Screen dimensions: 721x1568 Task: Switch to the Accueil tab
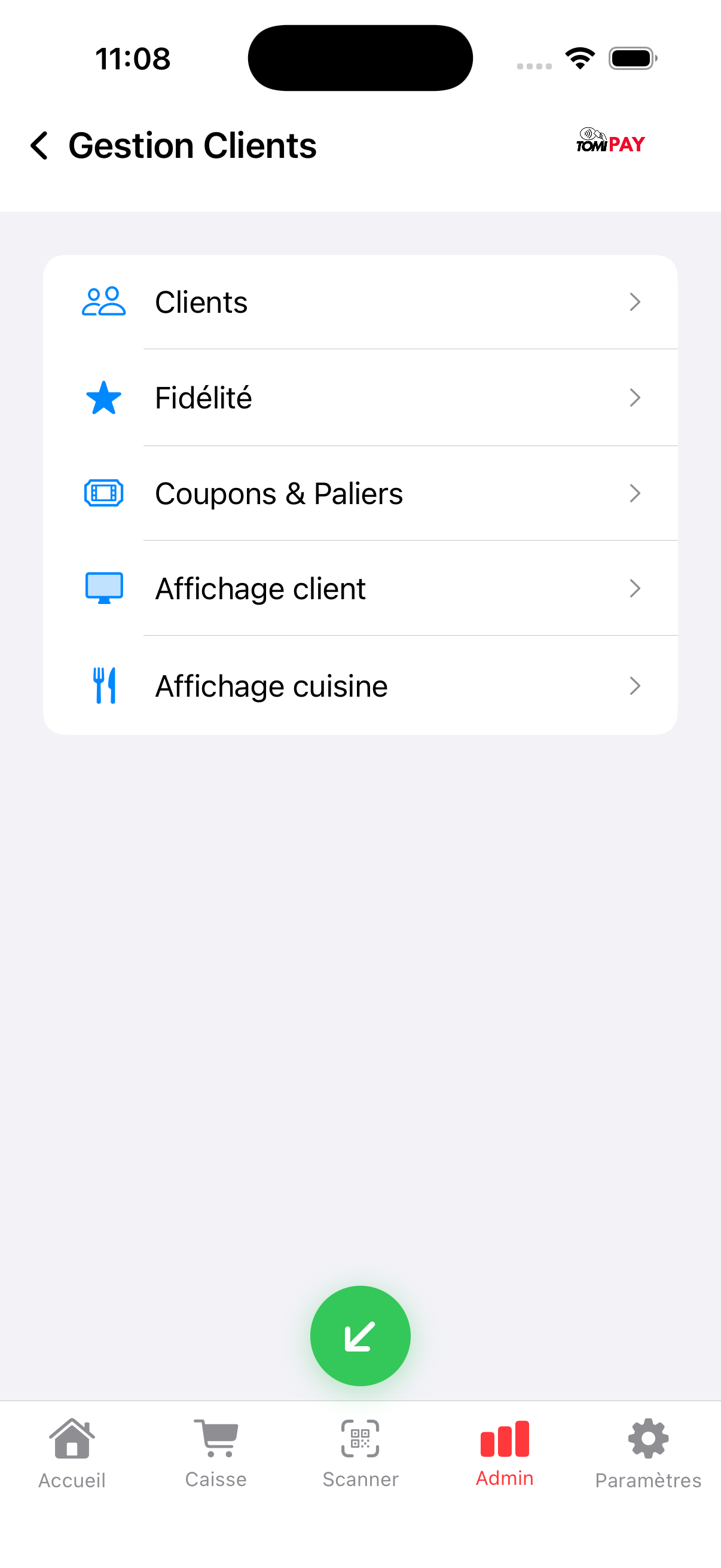click(x=72, y=1454)
